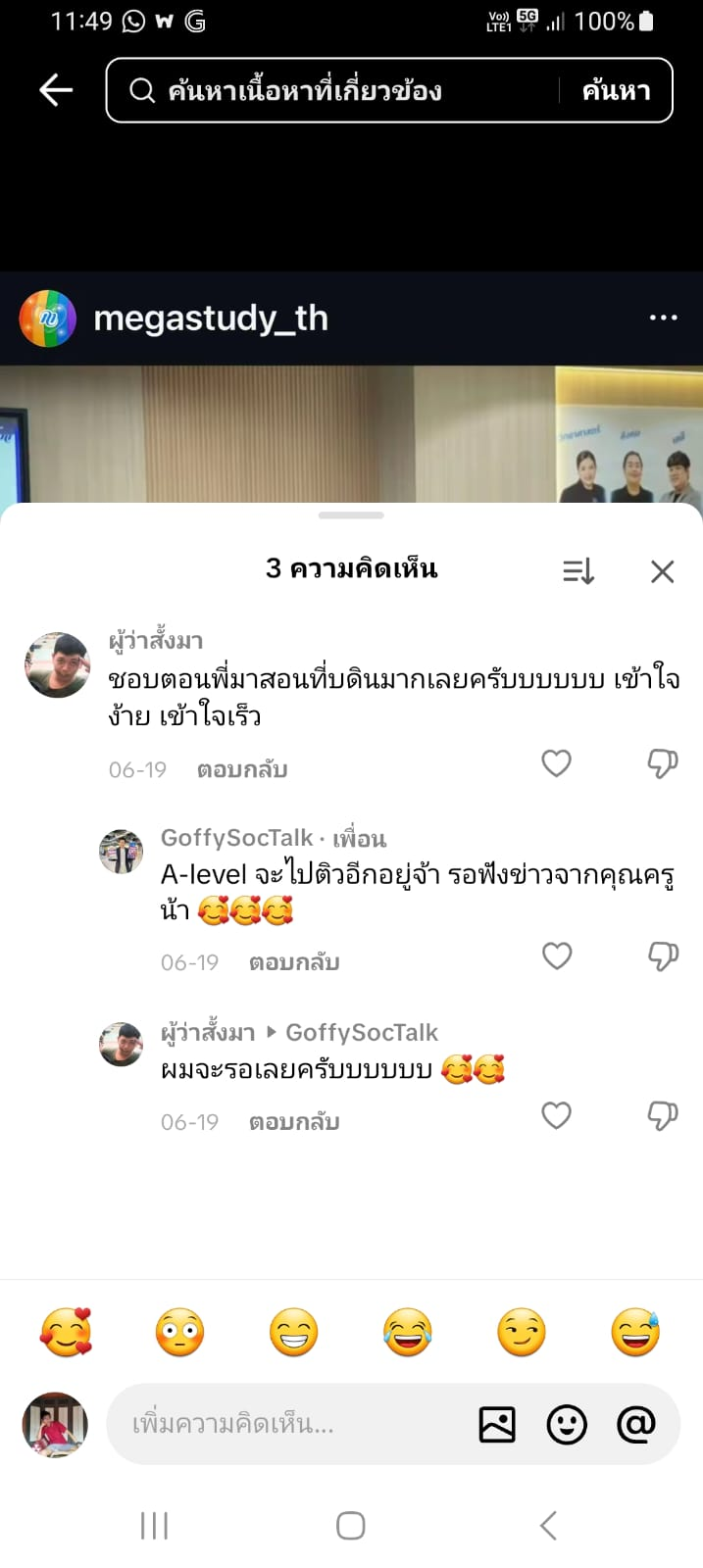Open the related content search field
The image size is (703, 1568).
click(x=333, y=90)
